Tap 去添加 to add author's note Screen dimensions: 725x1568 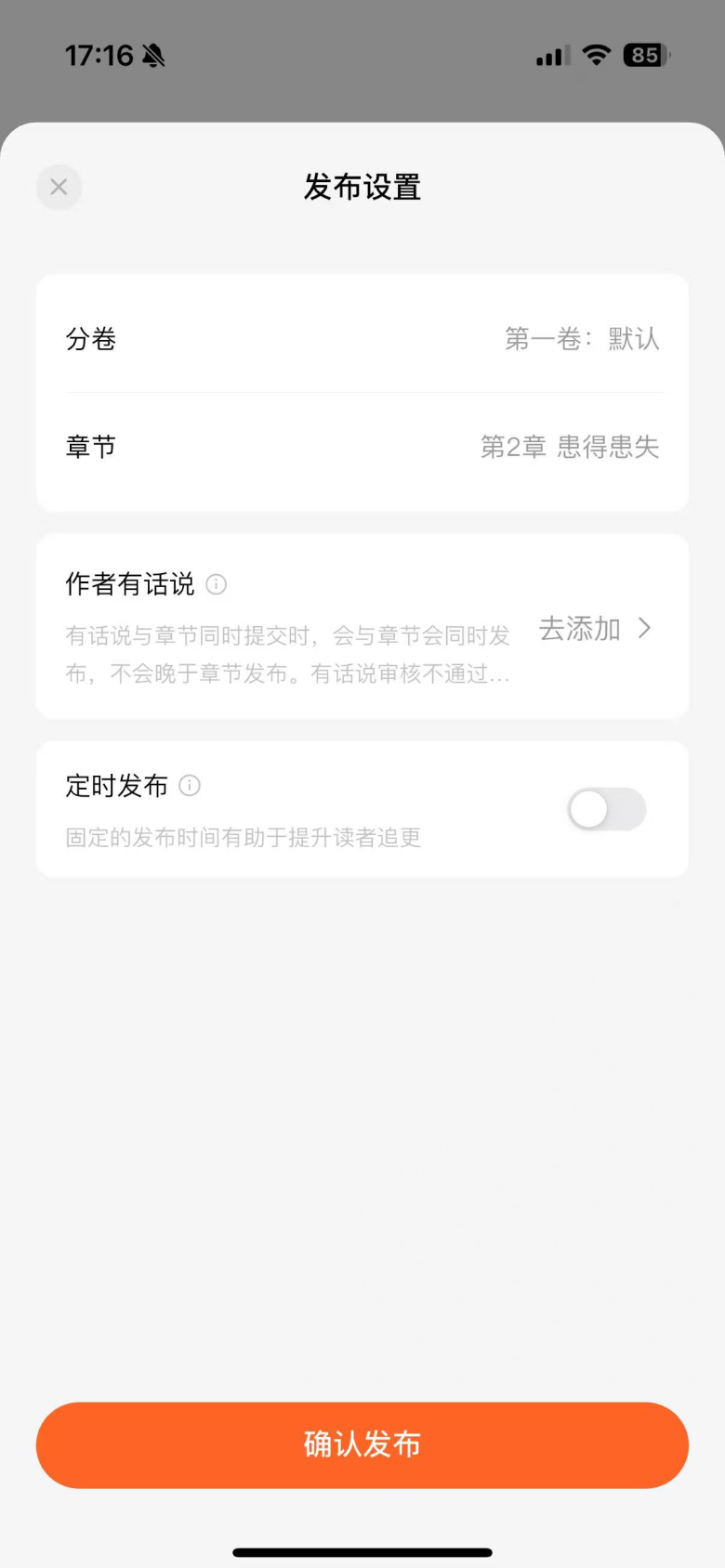[595, 629]
